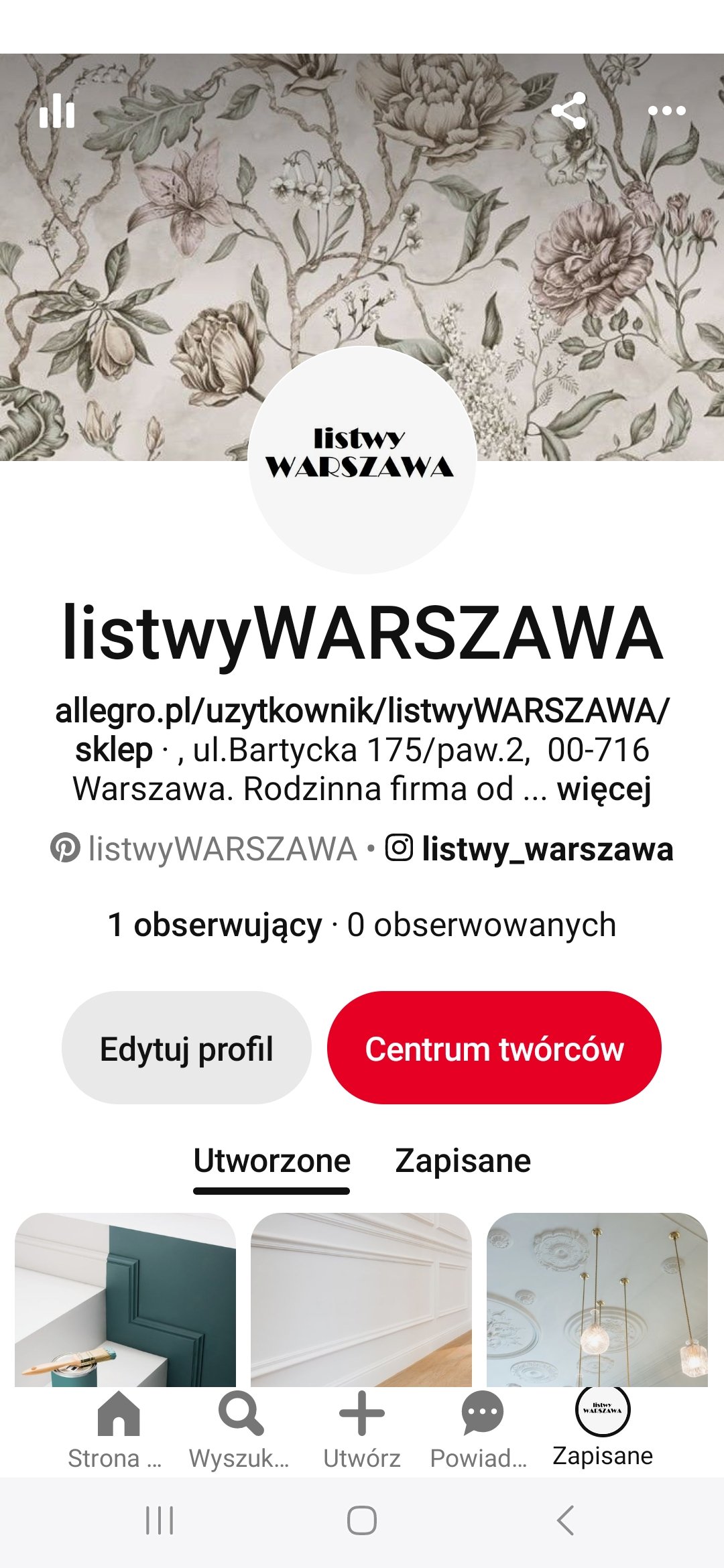Screen dimensions: 724x1568
Task: View the 1 obserwujący list
Action: [215, 925]
